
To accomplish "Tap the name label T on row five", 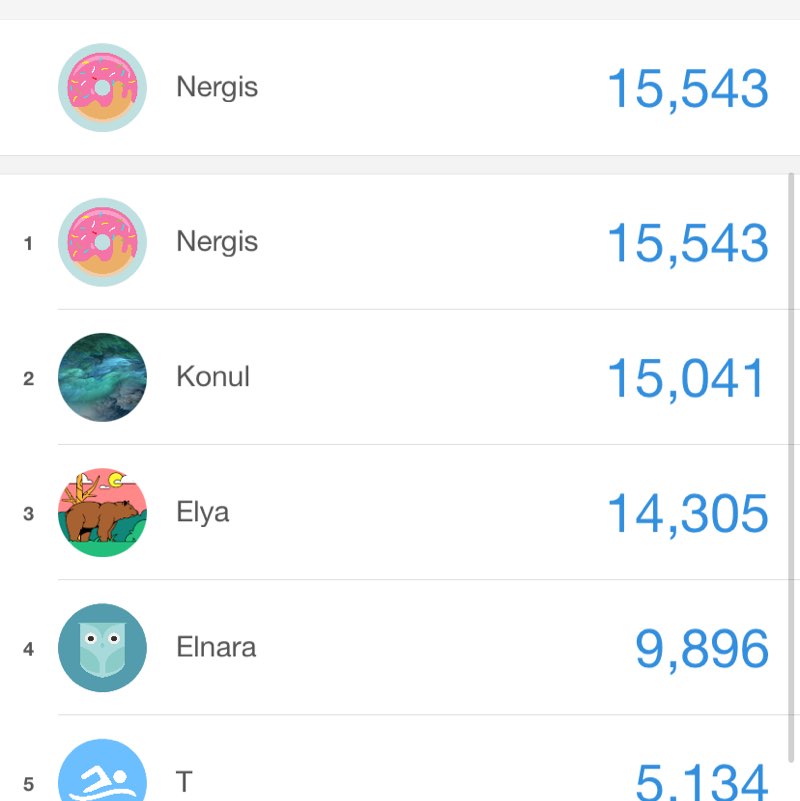I will pyautogui.click(x=184, y=782).
